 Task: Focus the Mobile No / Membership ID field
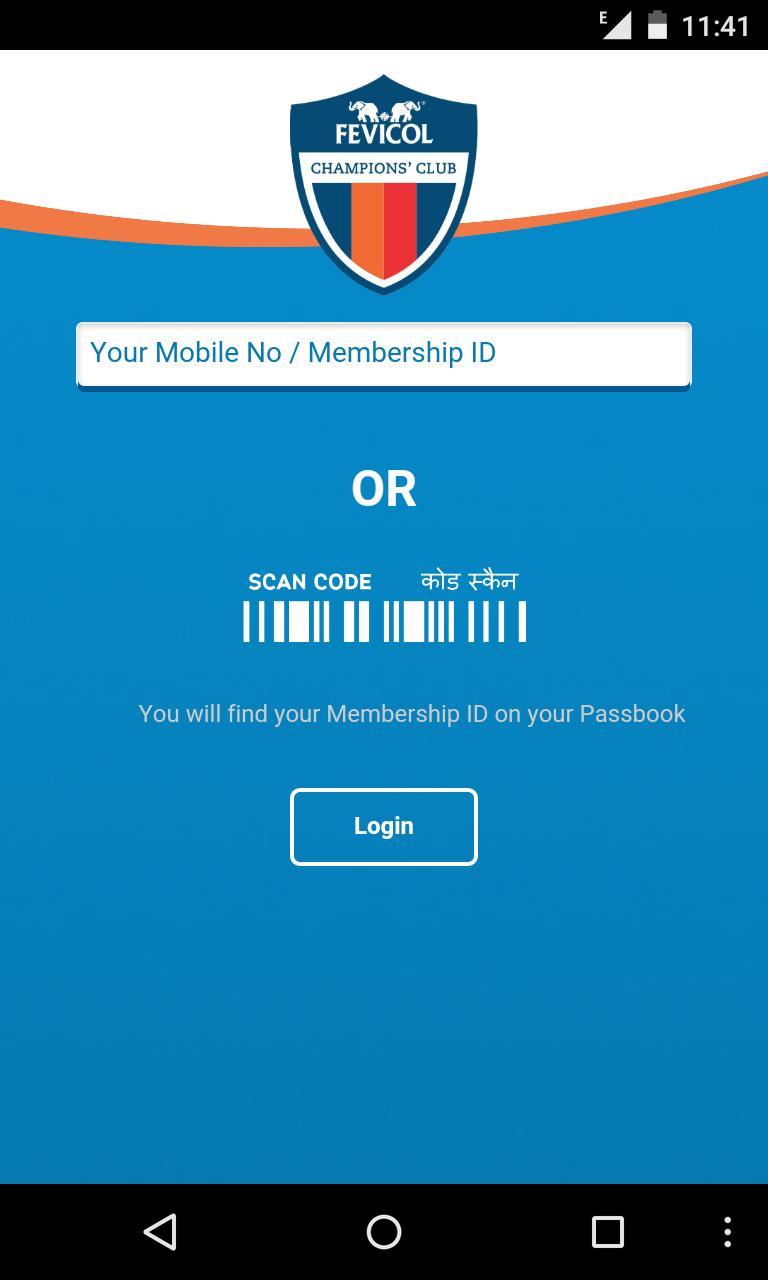[x=383, y=354]
